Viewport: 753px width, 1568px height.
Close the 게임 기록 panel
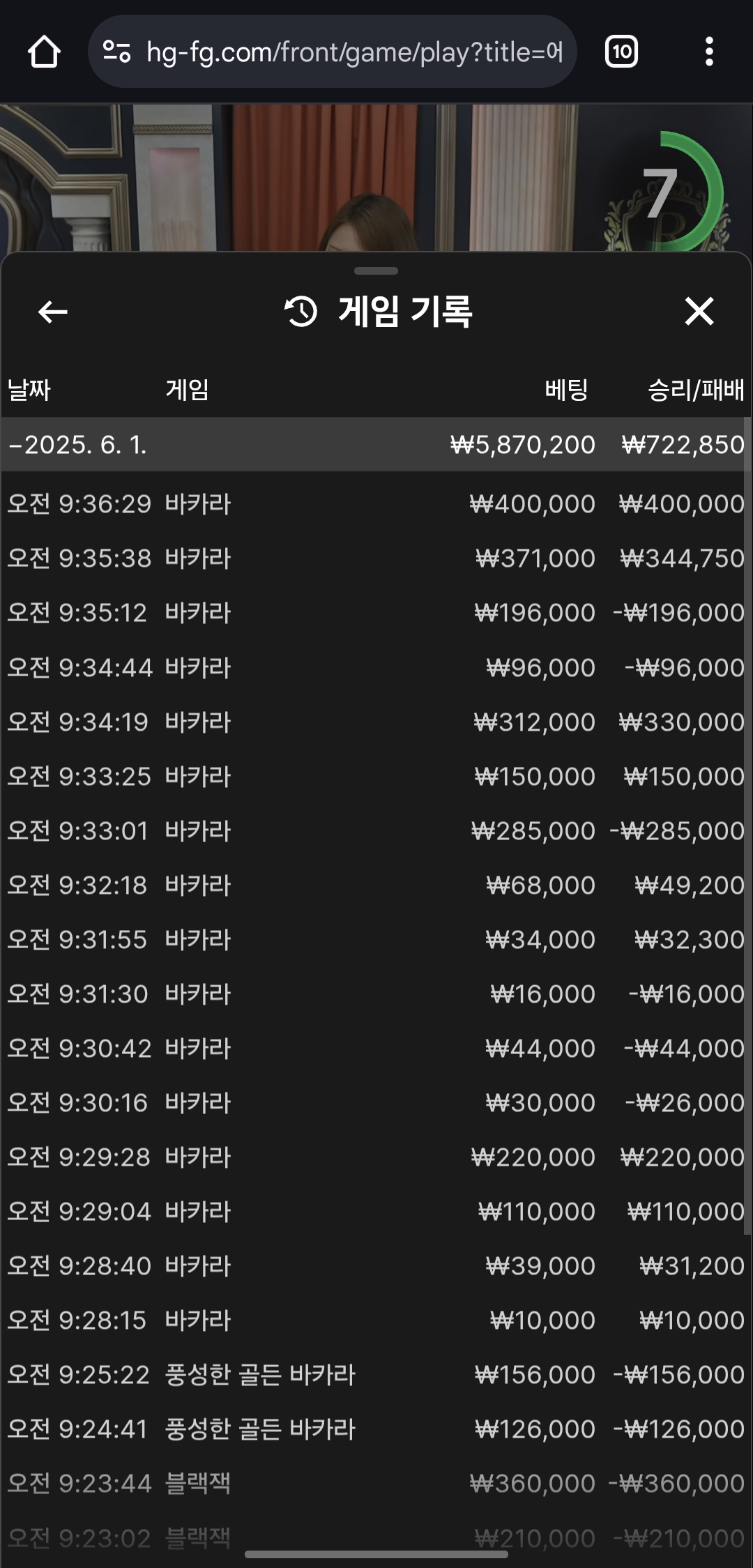point(699,311)
